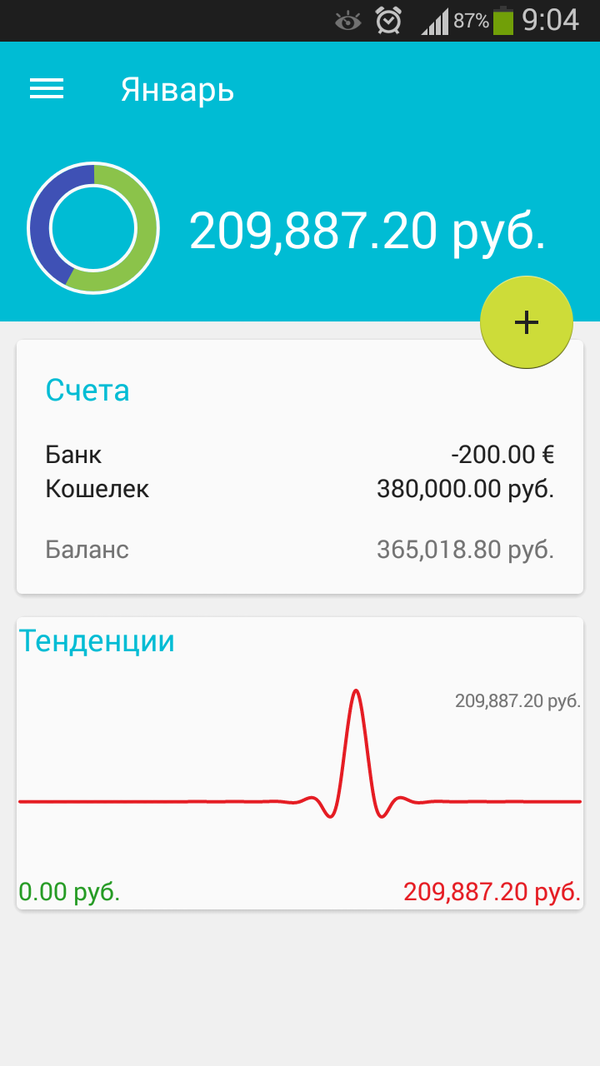The height and width of the screenshot is (1066, 600).
Task: Open the hamburger navigation drawer
Action: coord(47,89)
